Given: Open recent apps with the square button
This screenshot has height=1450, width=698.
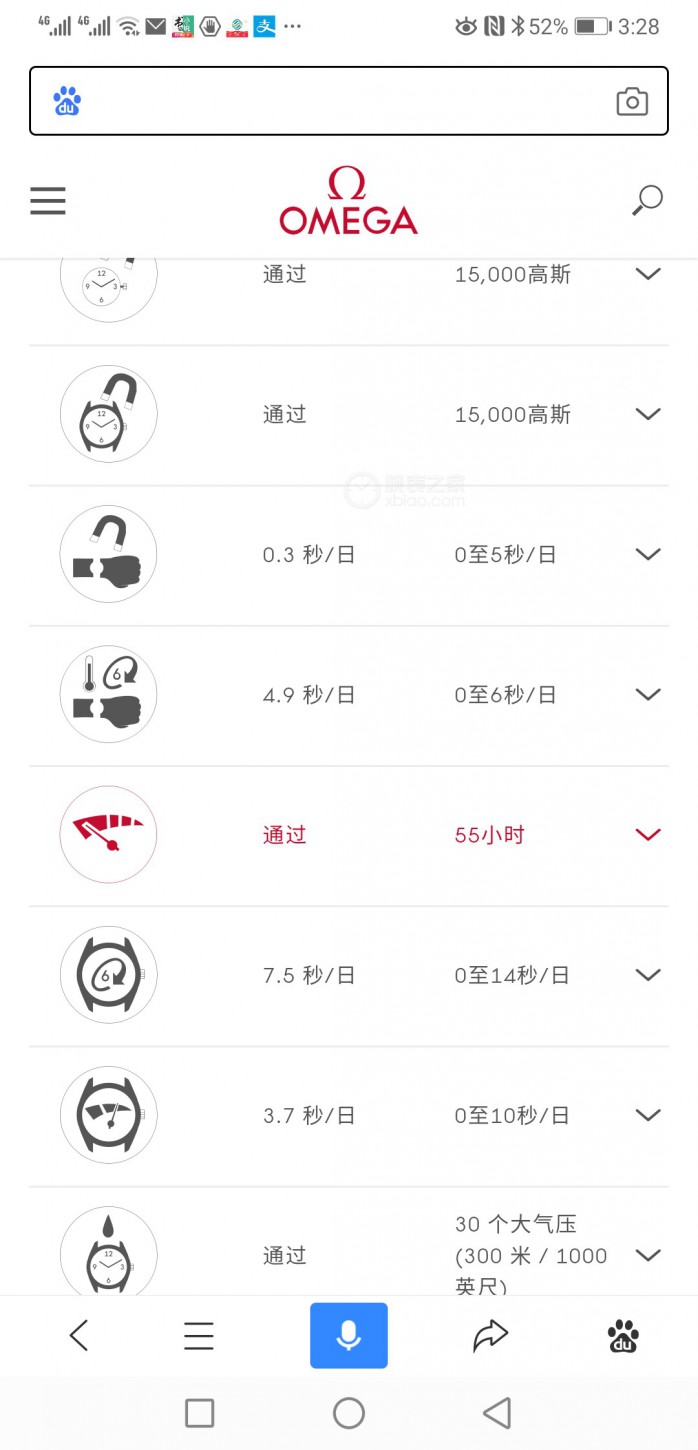Looking at the screenshot, I should coord(200,1413).
